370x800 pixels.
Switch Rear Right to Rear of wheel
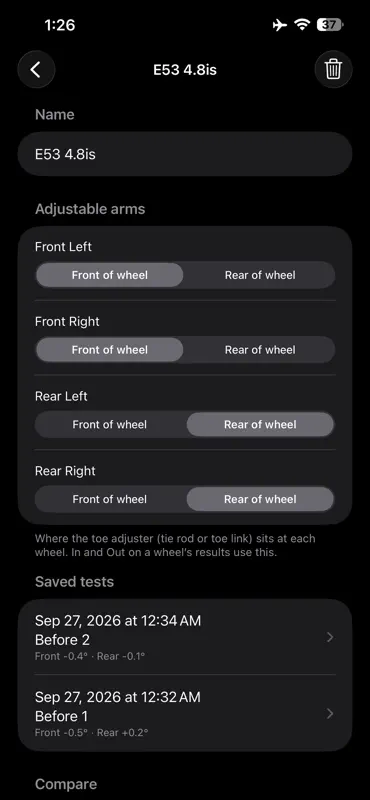pos(260,499)
